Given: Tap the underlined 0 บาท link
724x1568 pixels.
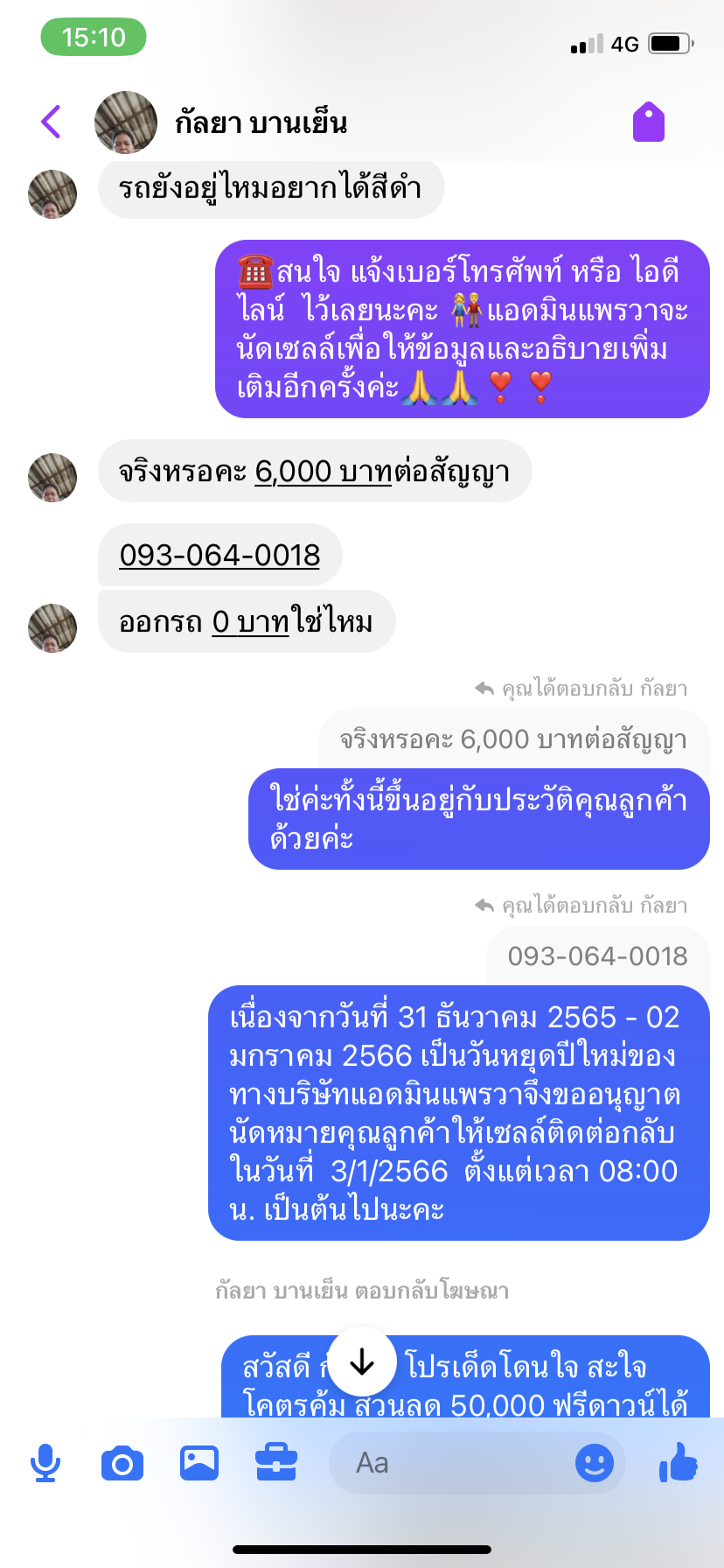Looking at the screenshot, I should (250, 622).
